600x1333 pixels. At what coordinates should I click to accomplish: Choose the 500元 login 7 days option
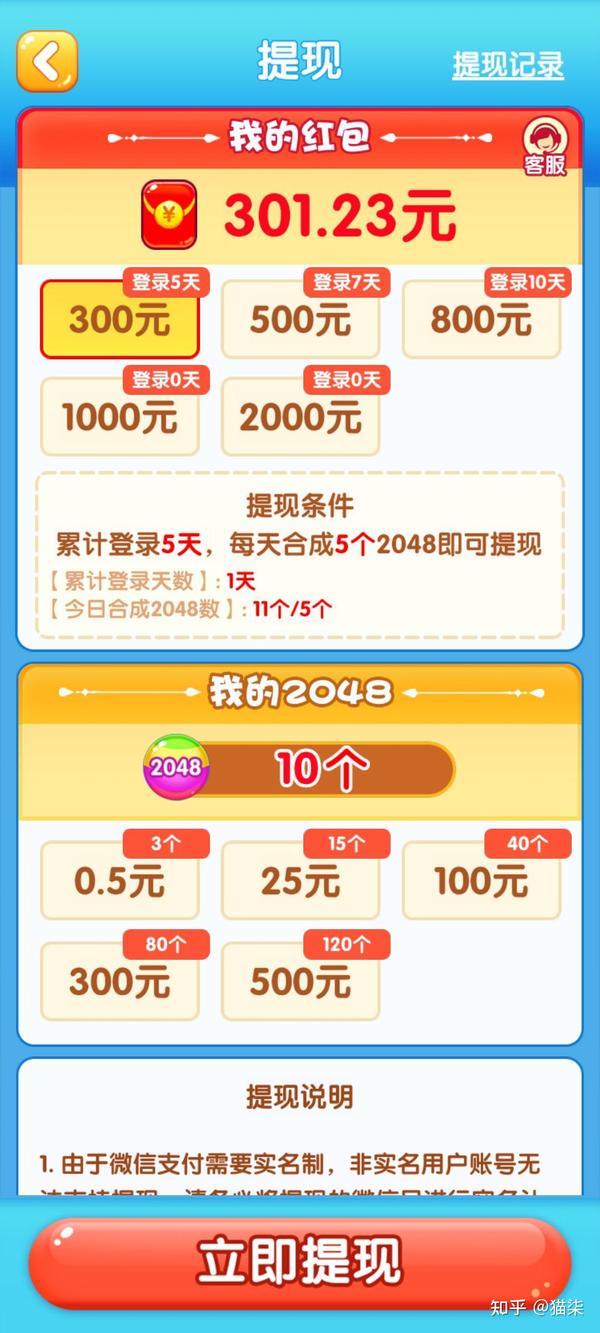pos(300,320)
